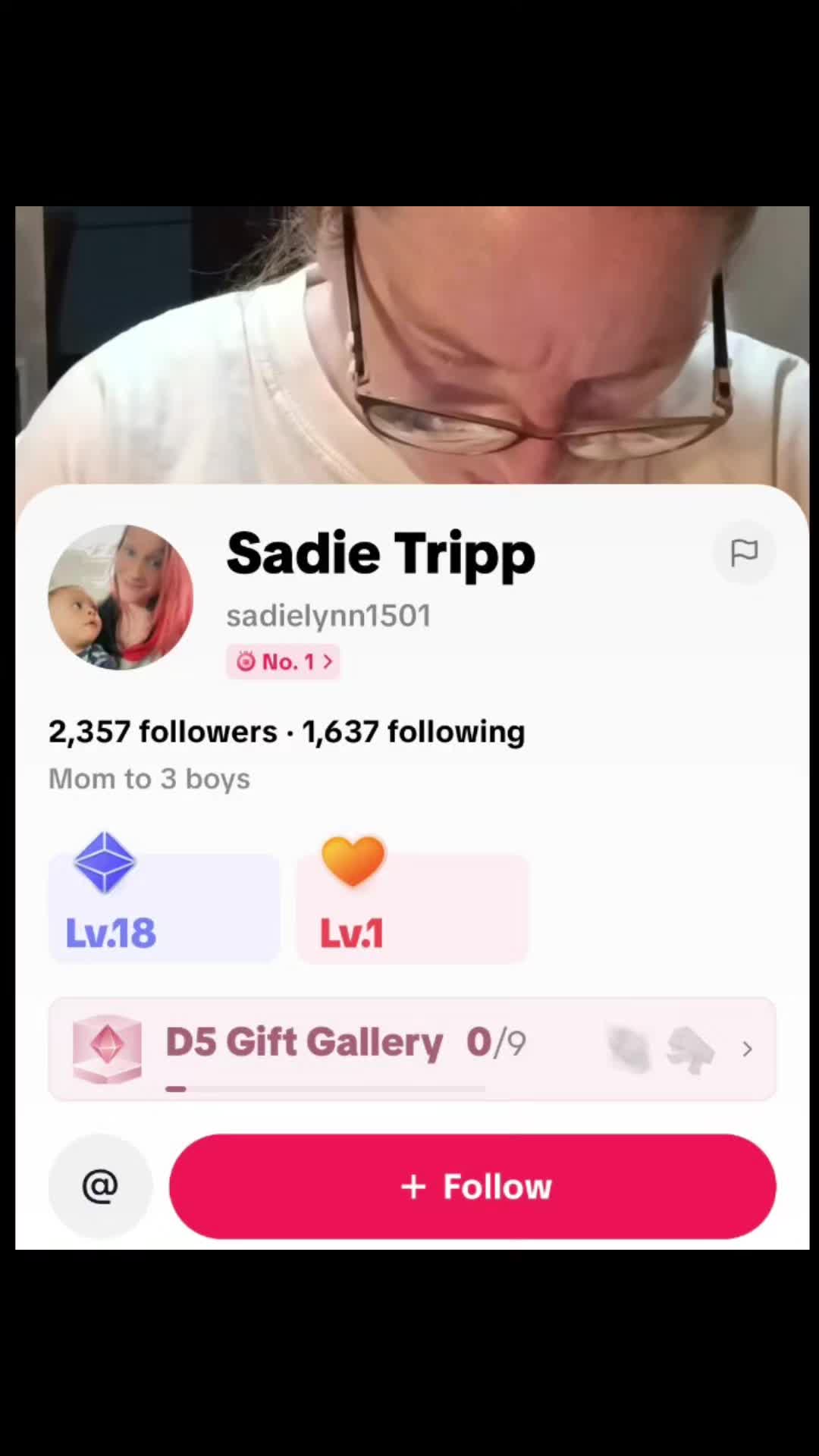This screenshot has width=819, height=1456.
Task: Open Sadie Tripp's profile picture
Action: [x=121, y=598]
